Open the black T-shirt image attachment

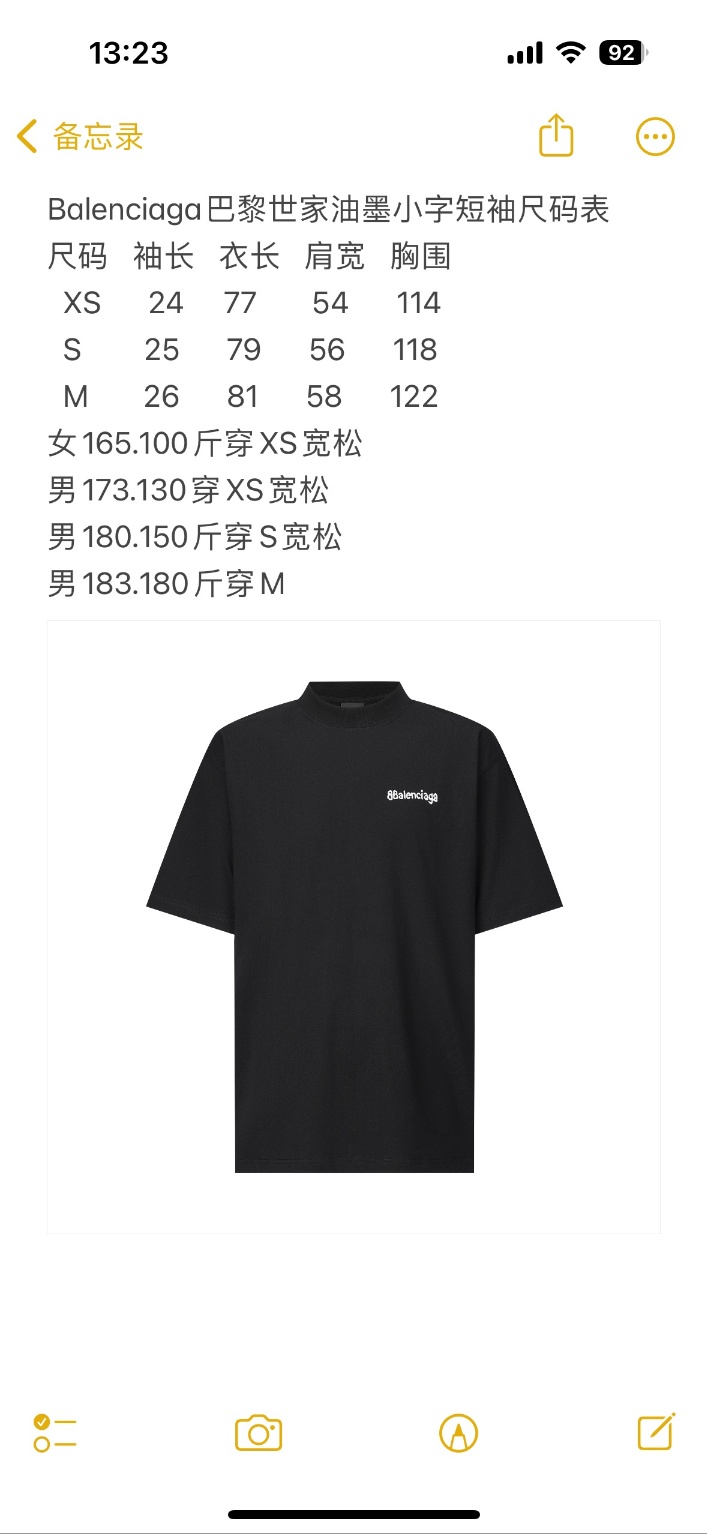354,926
